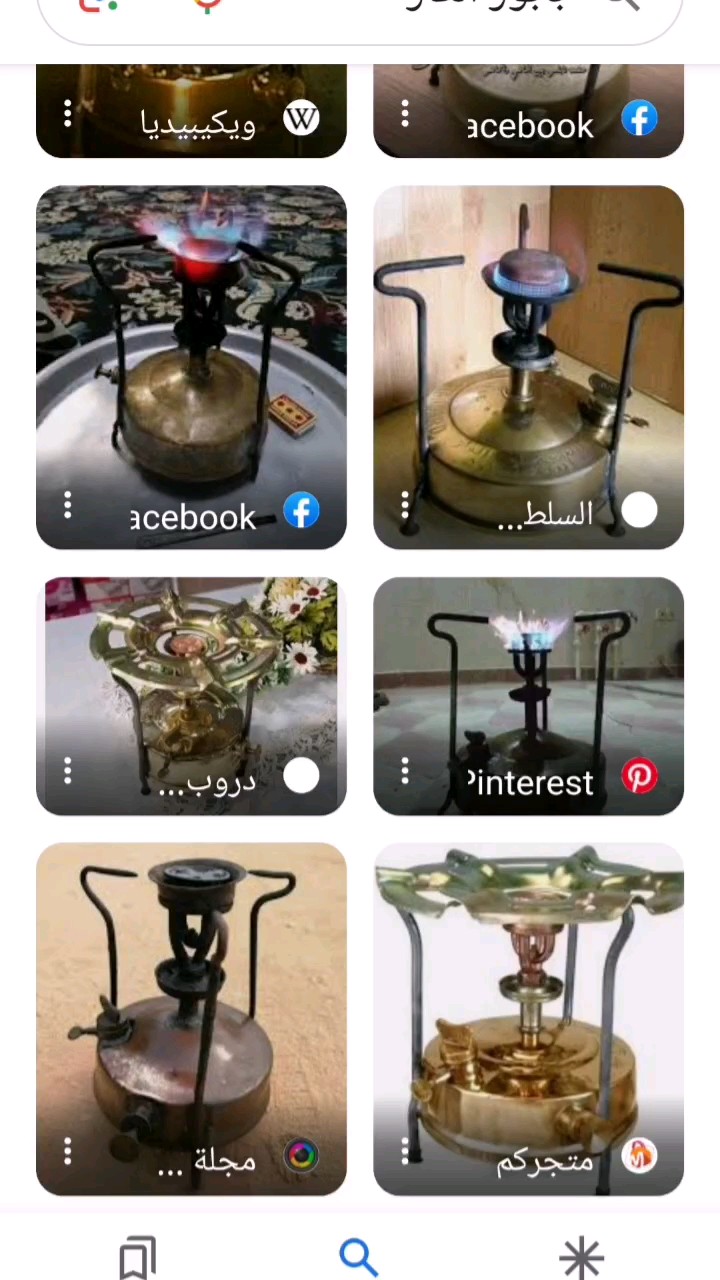This screenshot has height=1280, width=720.
Task: Open the Facebook stove image with matchbox
Action: tap(191, 350)
